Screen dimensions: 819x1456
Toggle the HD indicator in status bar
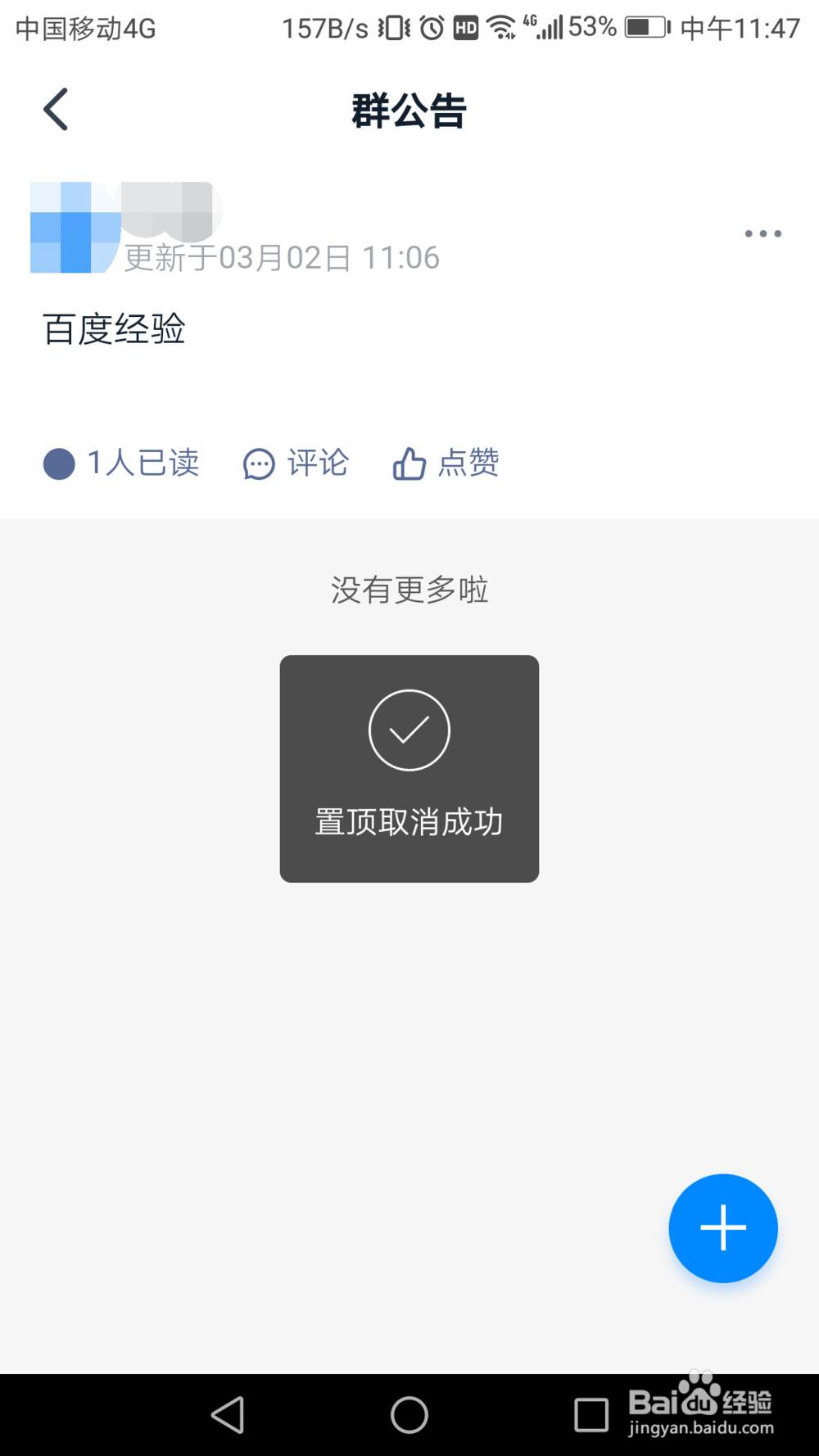464,27
